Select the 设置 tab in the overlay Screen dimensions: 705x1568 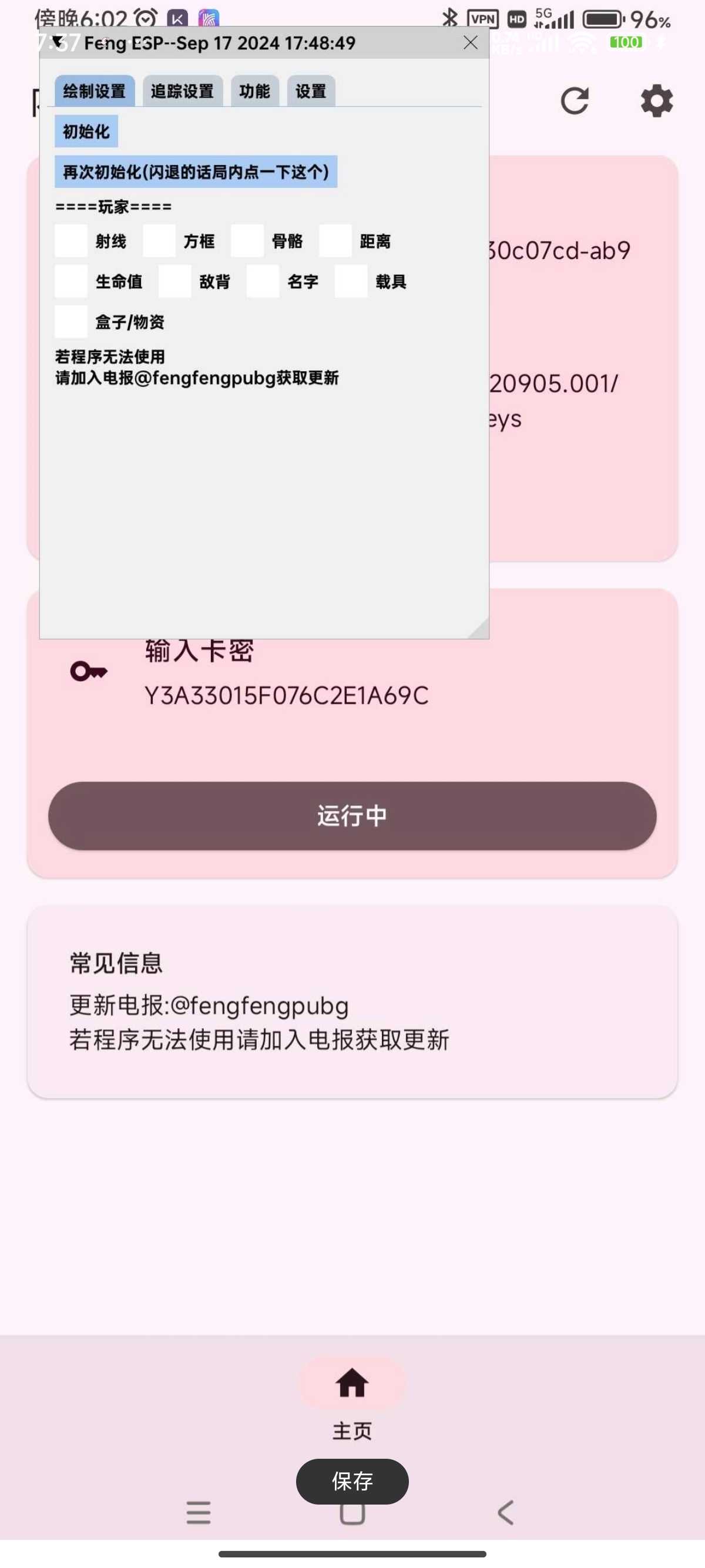point(310,91)
